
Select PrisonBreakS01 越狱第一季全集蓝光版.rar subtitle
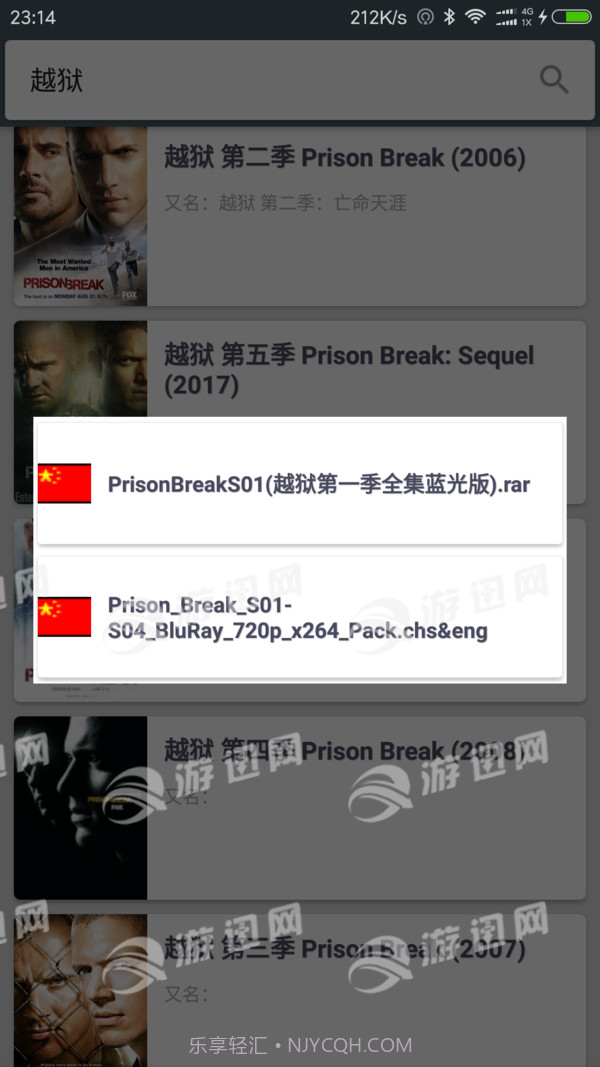point(300,485)
